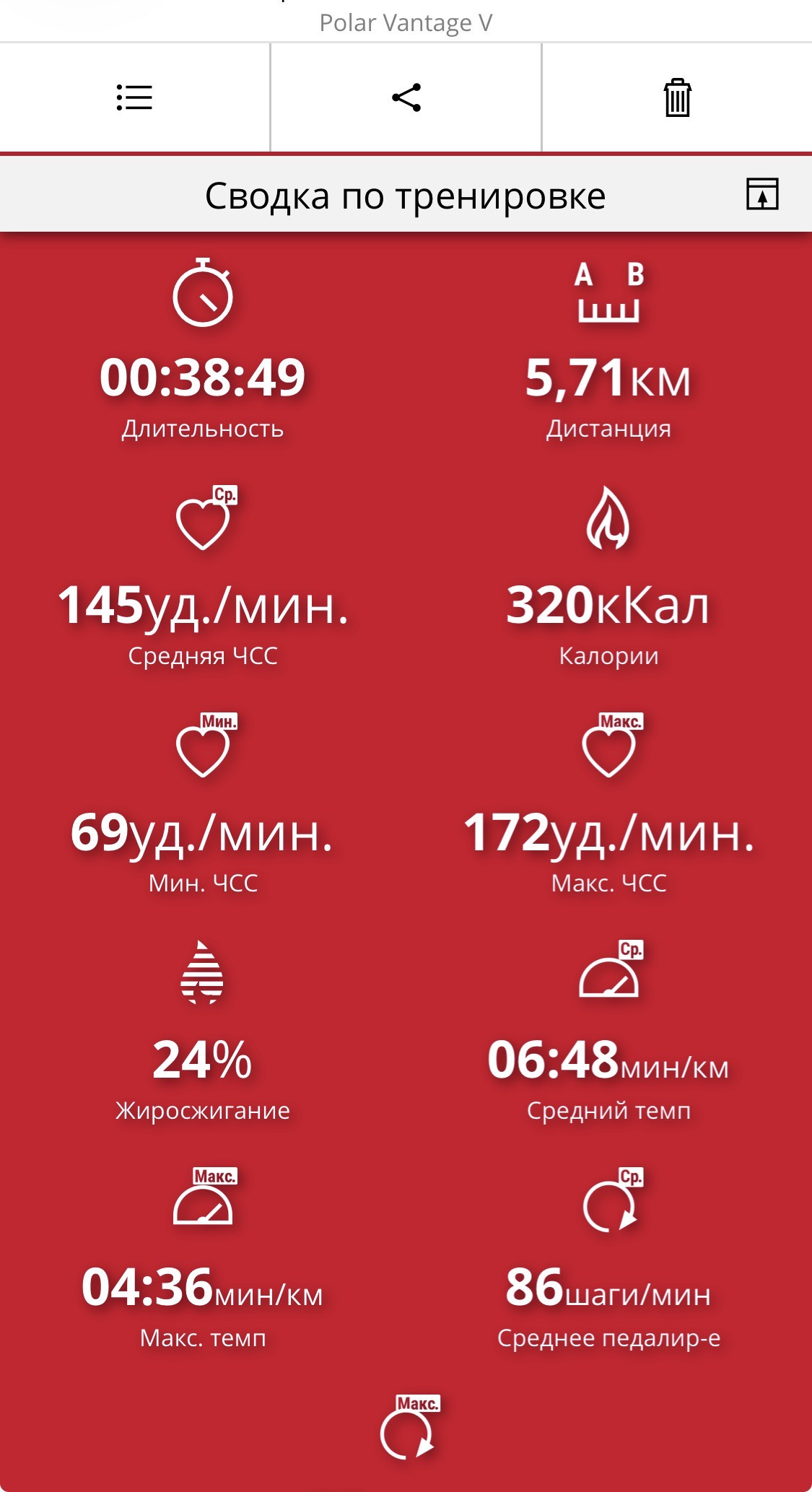Delete the training with trash icon

click(x=677, y=97)
